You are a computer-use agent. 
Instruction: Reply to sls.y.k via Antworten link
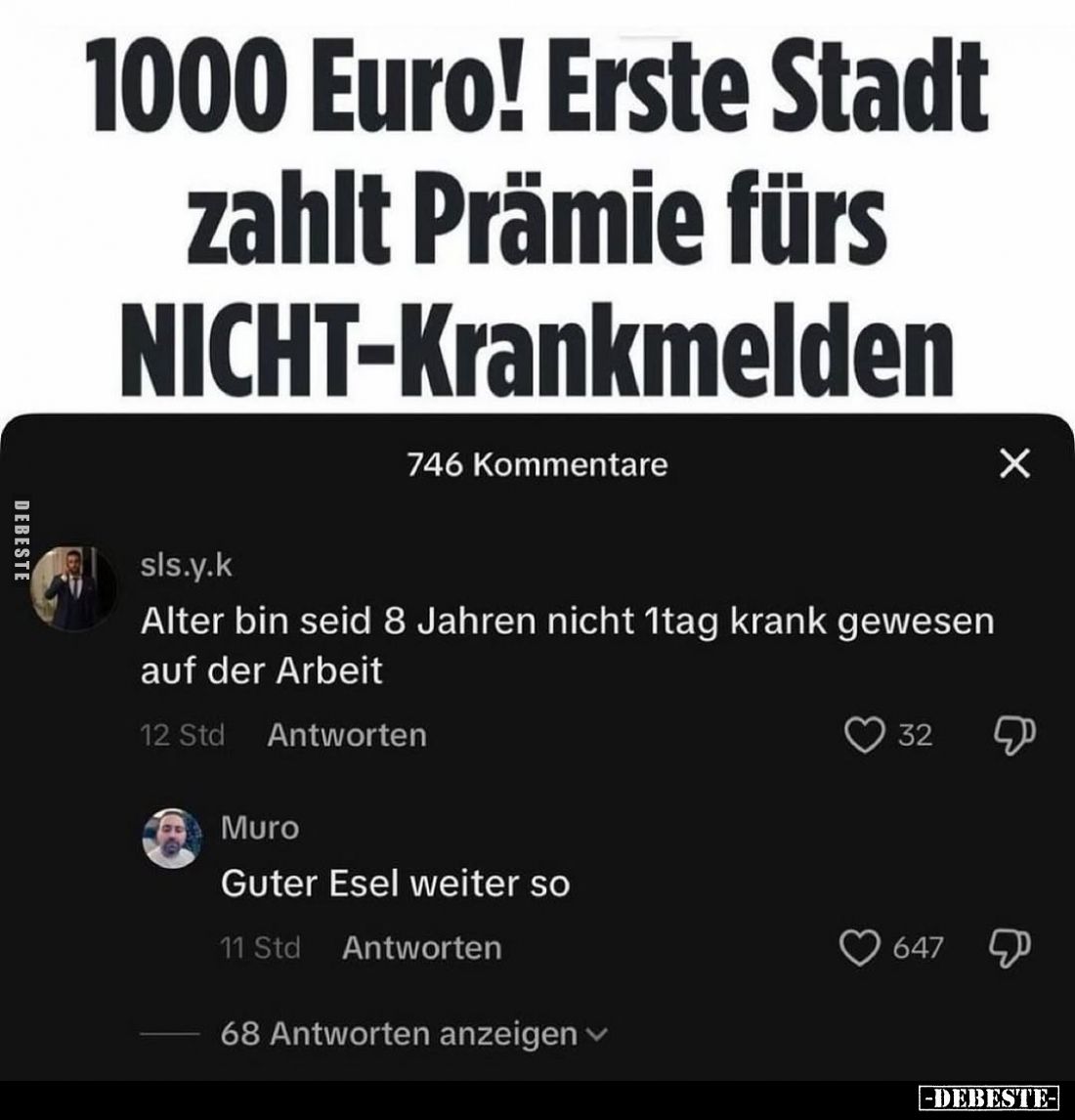[x=348, y=735]
